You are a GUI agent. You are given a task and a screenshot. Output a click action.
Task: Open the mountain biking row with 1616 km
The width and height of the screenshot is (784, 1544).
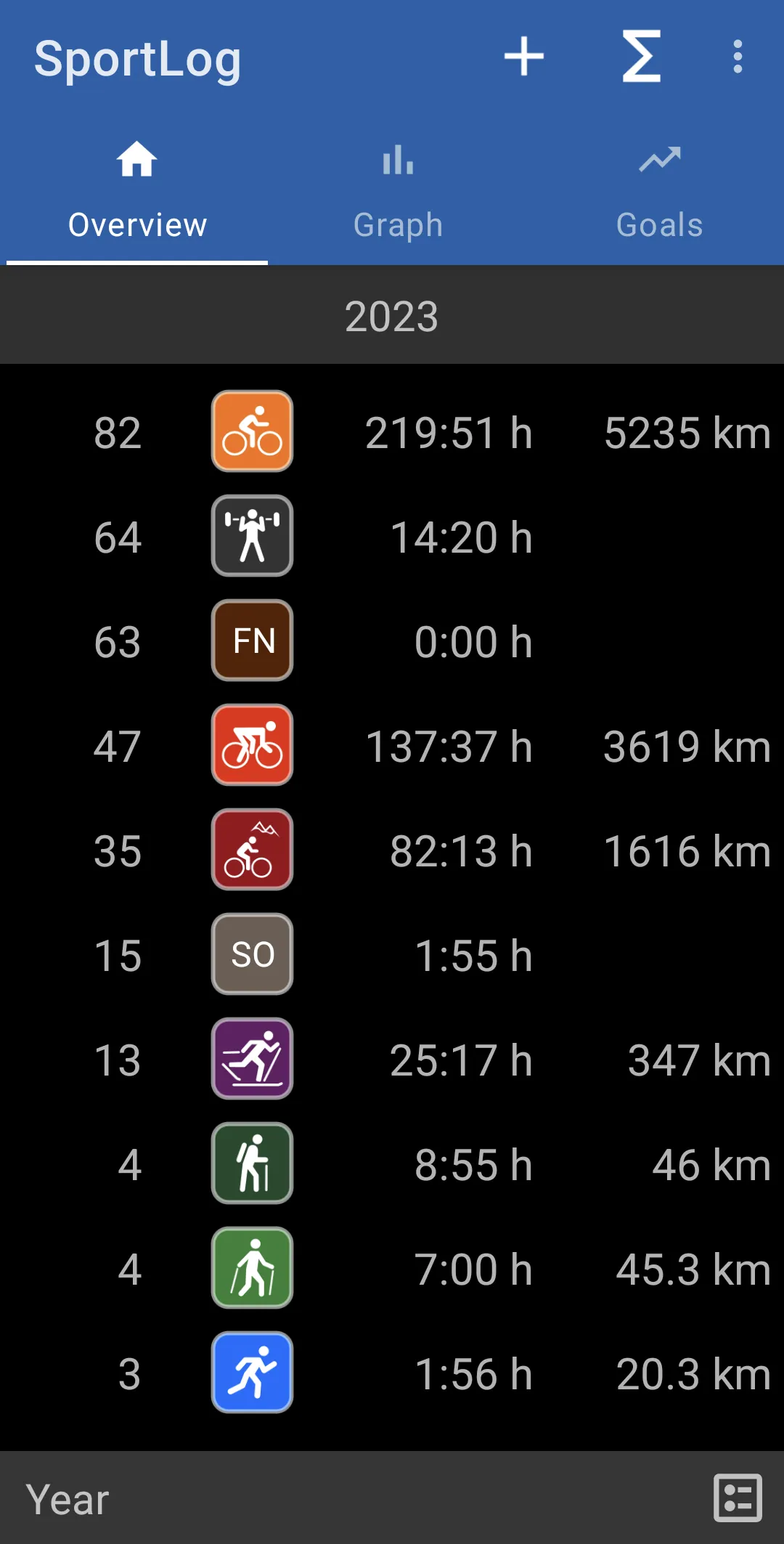click(x=392, y=850)
